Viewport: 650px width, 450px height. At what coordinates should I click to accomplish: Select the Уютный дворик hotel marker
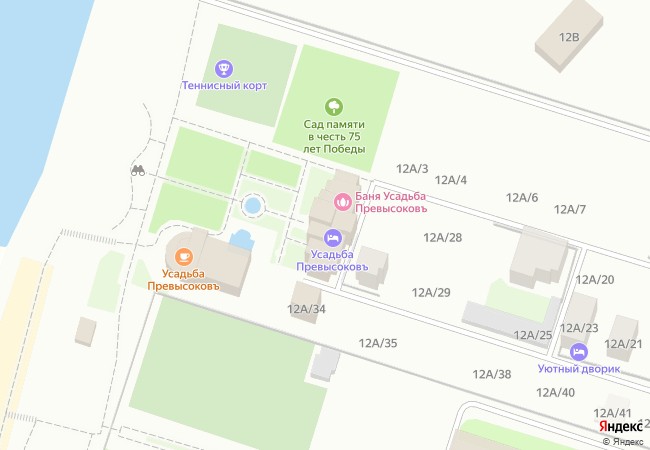578,352
